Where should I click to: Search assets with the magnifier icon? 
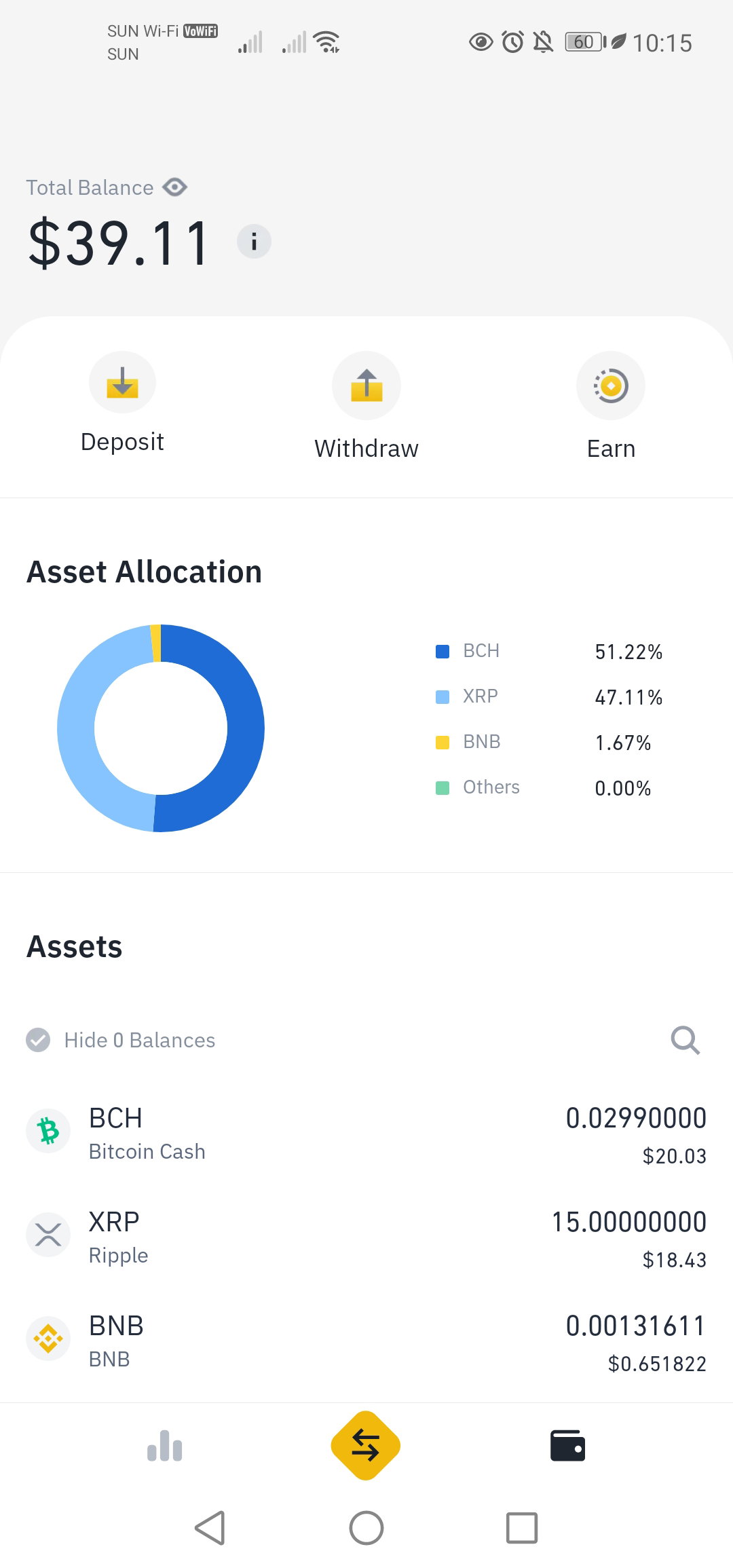(x=685, y=1040)
